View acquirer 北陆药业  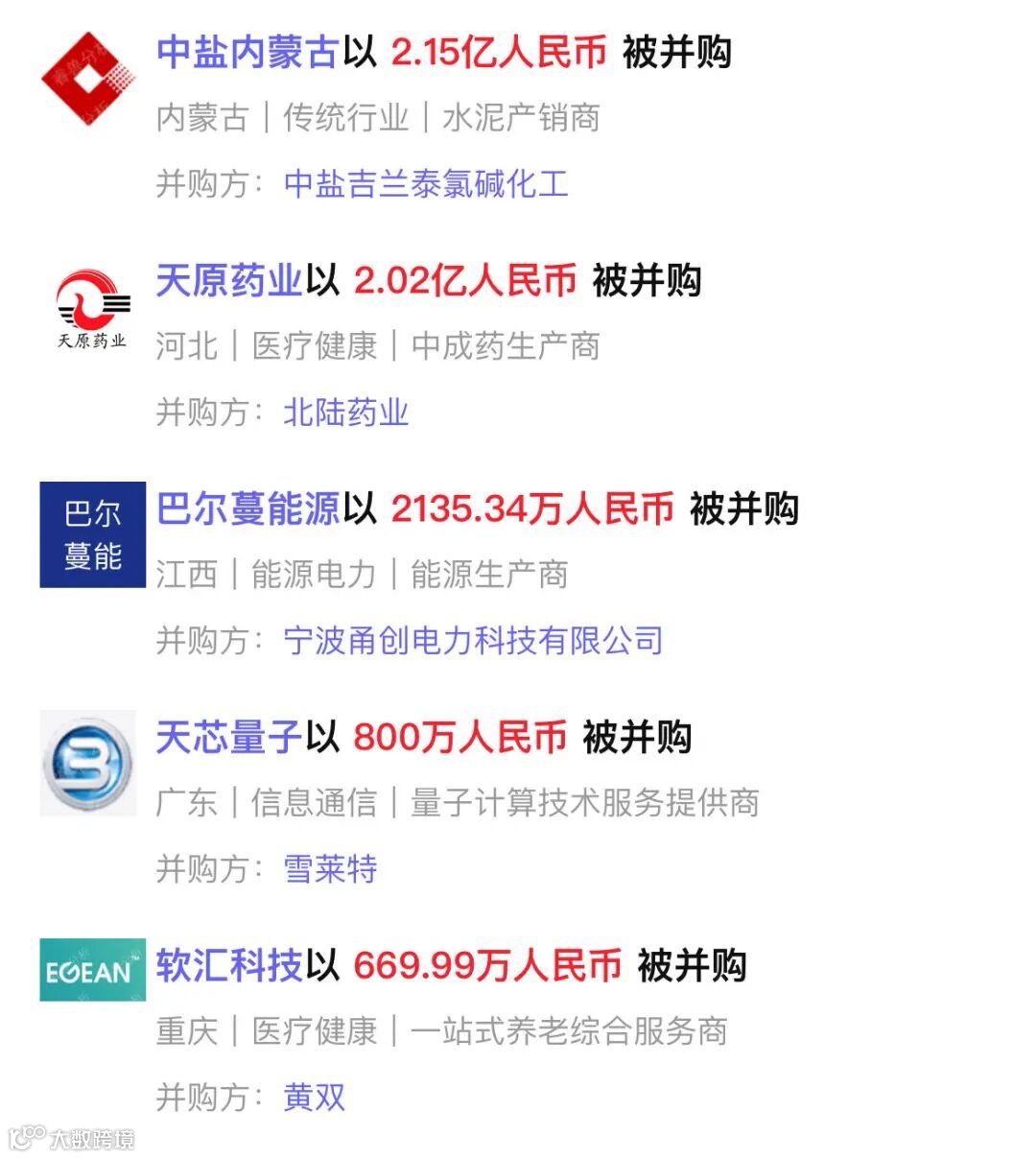(x=346, y=412)
